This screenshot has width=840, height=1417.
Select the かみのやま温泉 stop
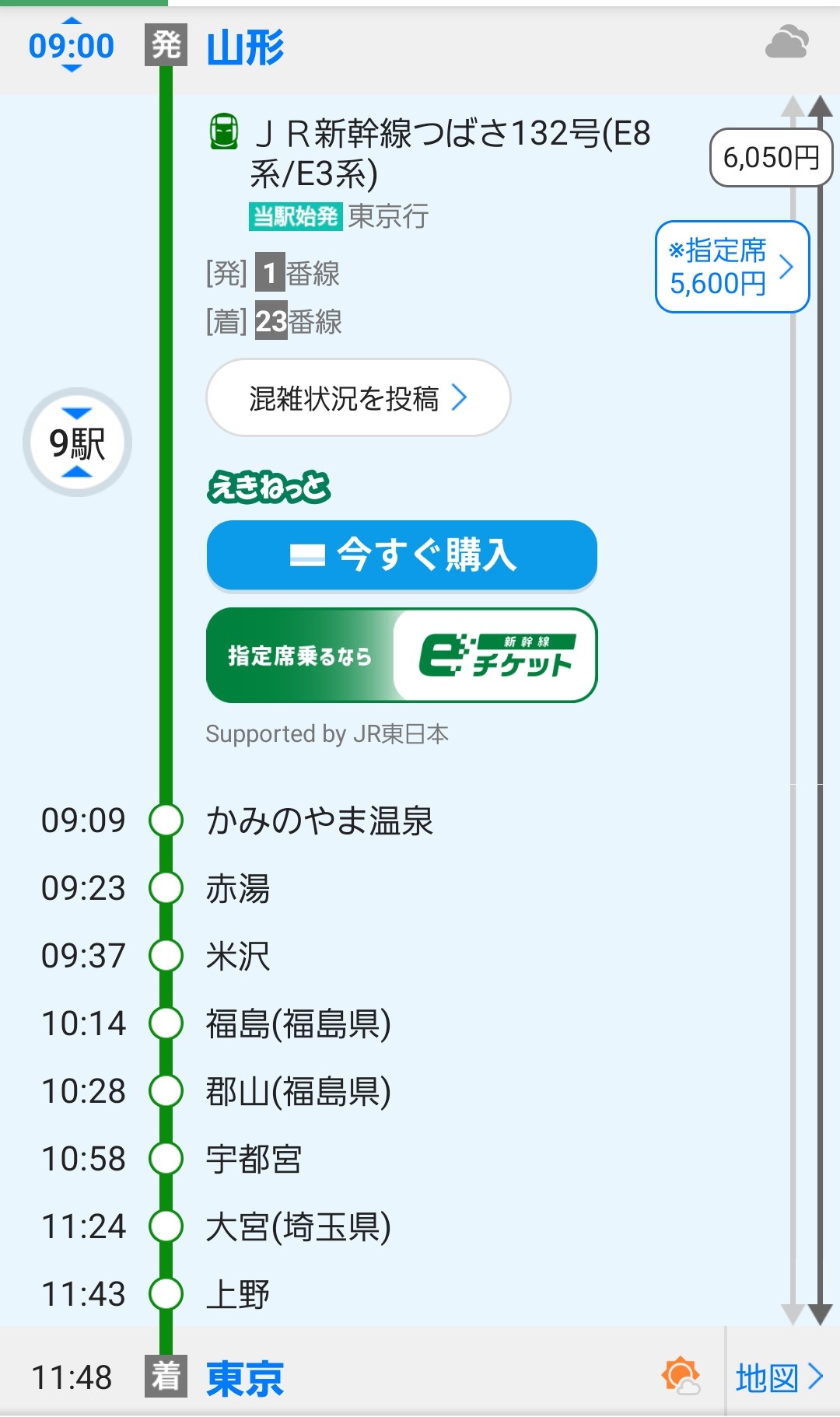pyautogui.click(x=319, y=820)
